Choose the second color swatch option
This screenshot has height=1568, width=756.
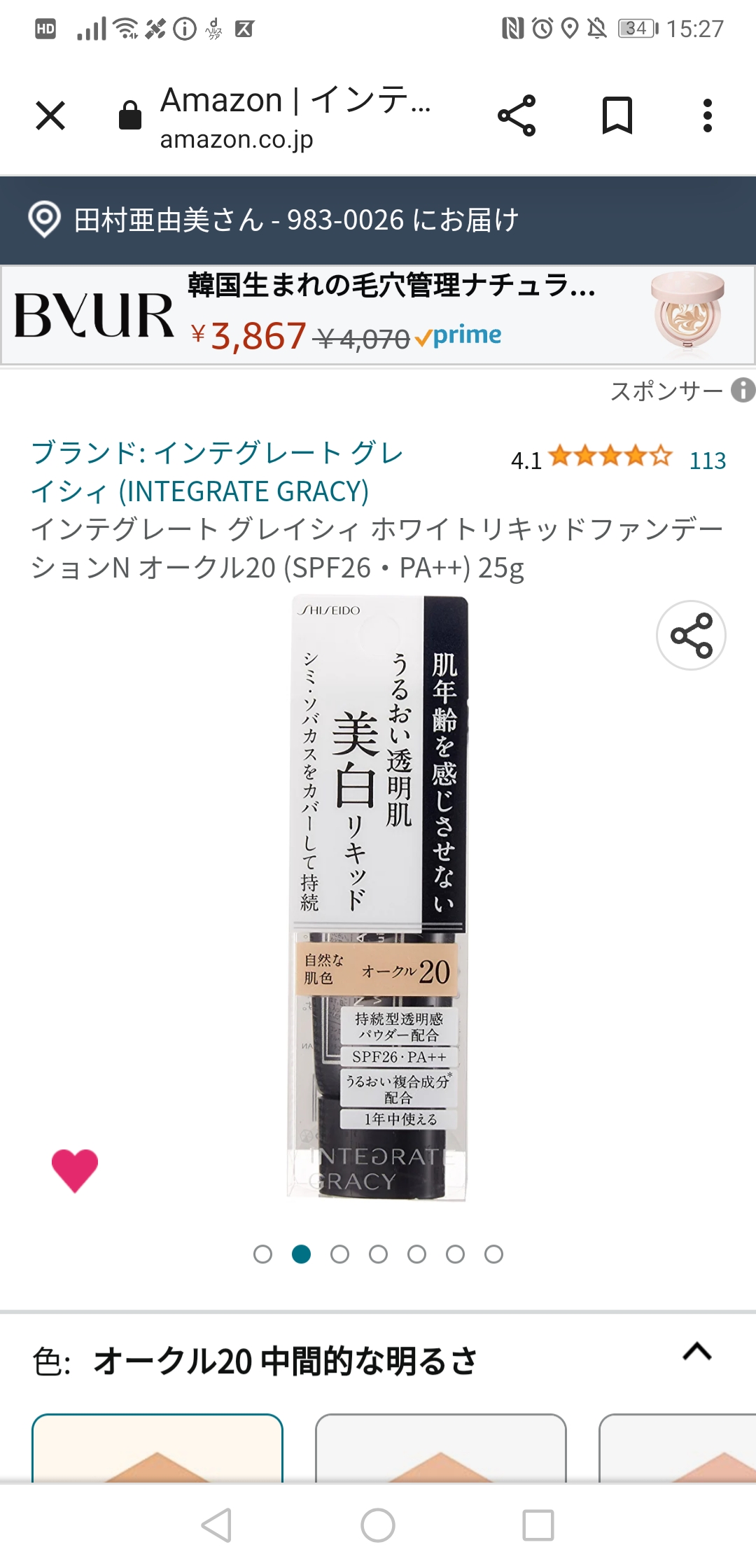[x=441, y=1448]
